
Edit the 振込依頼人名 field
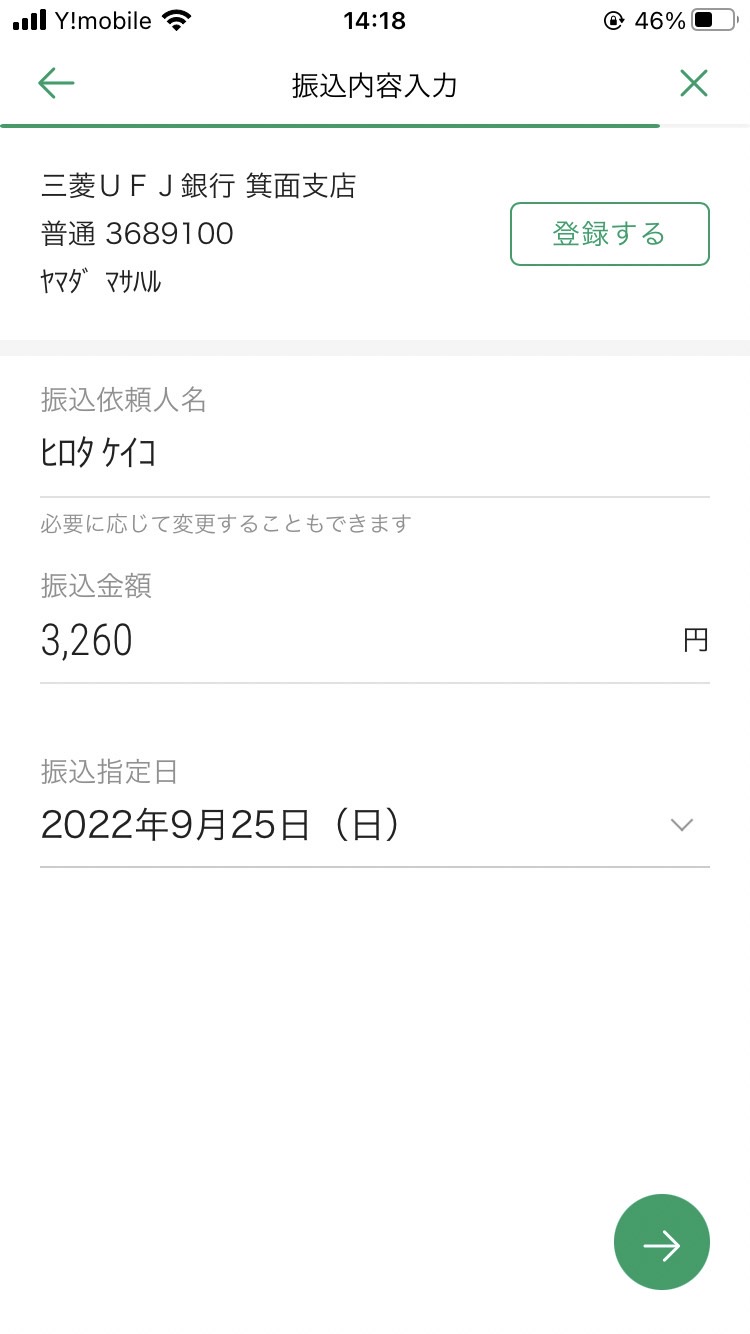(375, 455)
